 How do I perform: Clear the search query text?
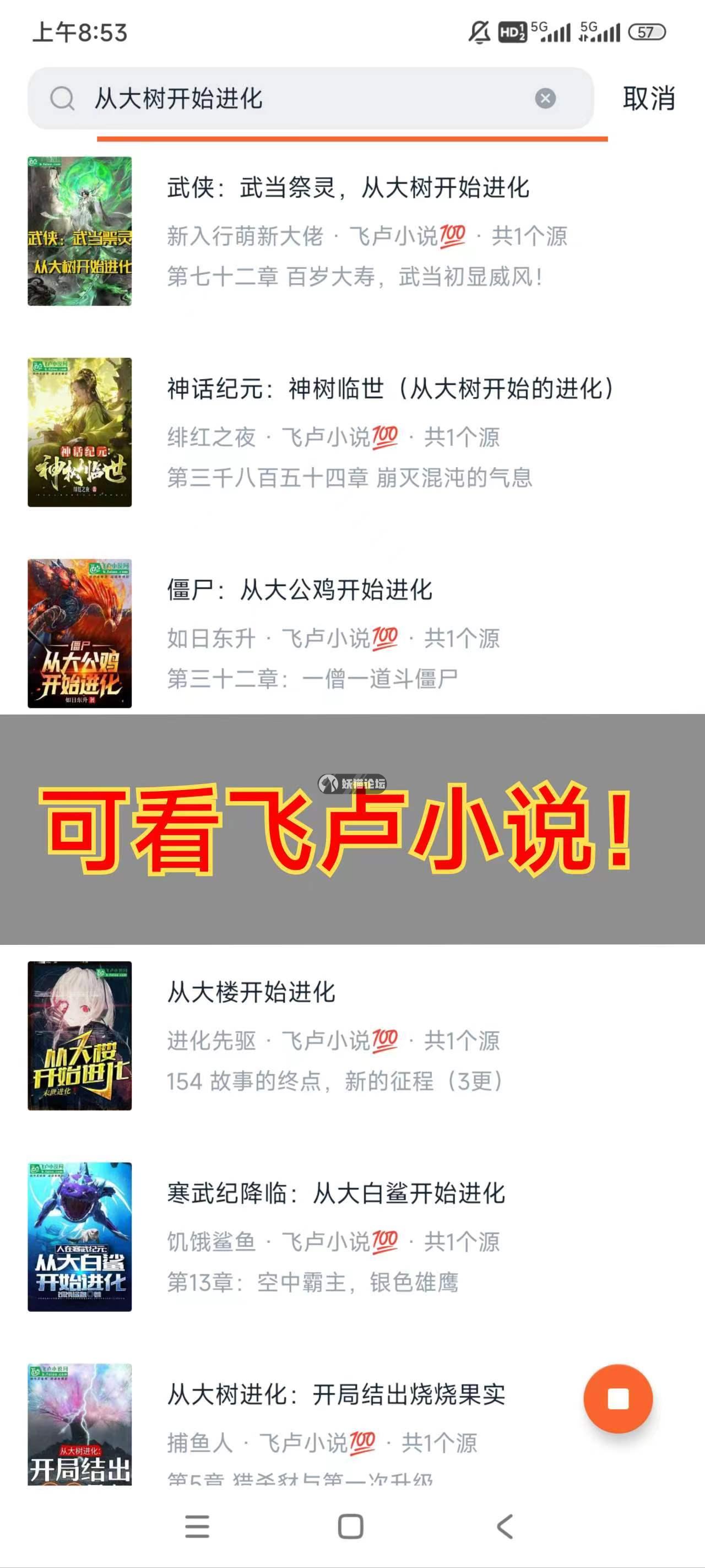point(545,99)
